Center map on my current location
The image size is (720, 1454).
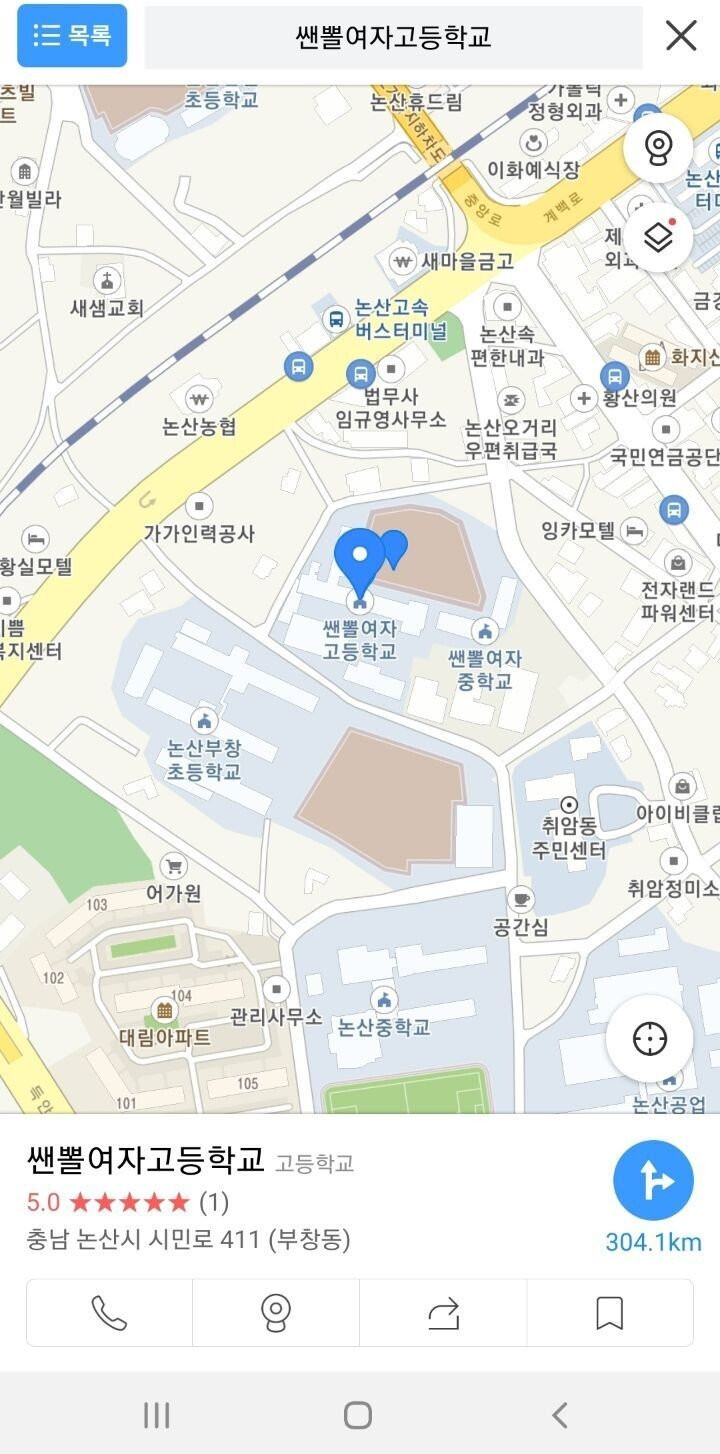pos(649,1039)
